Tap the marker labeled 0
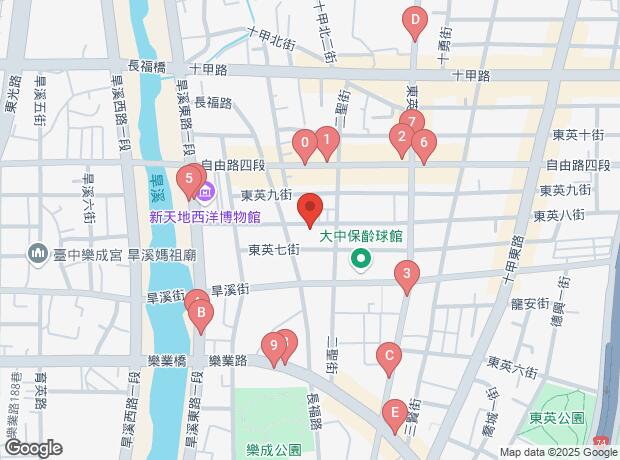This screenshot has width=620, height=460. click(305, 145)
